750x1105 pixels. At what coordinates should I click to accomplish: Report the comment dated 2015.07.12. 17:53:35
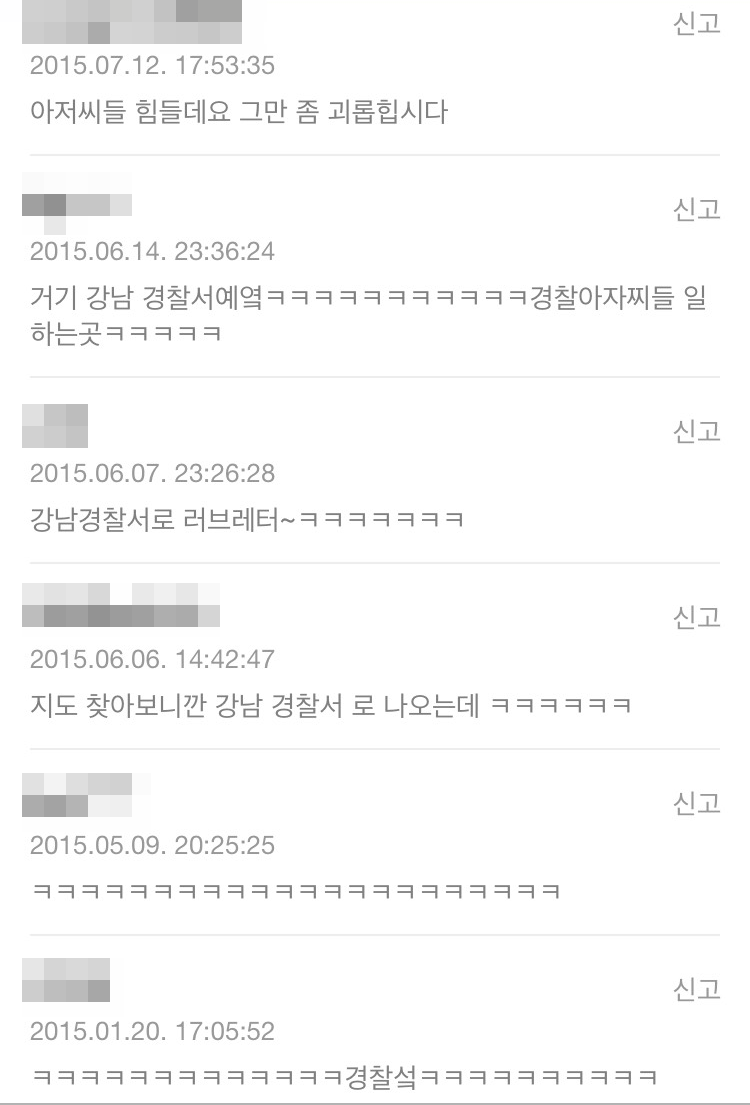(697, 25)
